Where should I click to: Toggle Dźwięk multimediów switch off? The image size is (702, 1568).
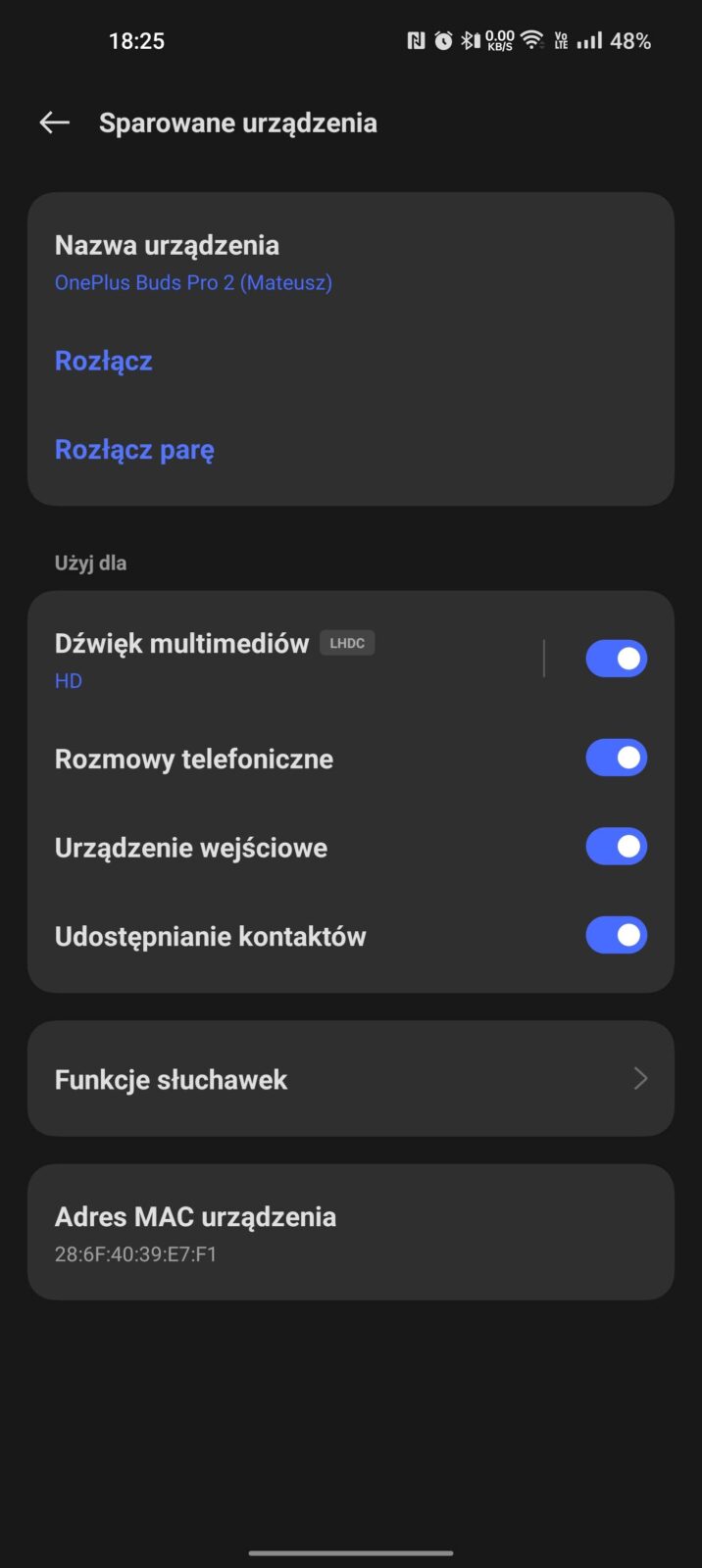[616, 659]
